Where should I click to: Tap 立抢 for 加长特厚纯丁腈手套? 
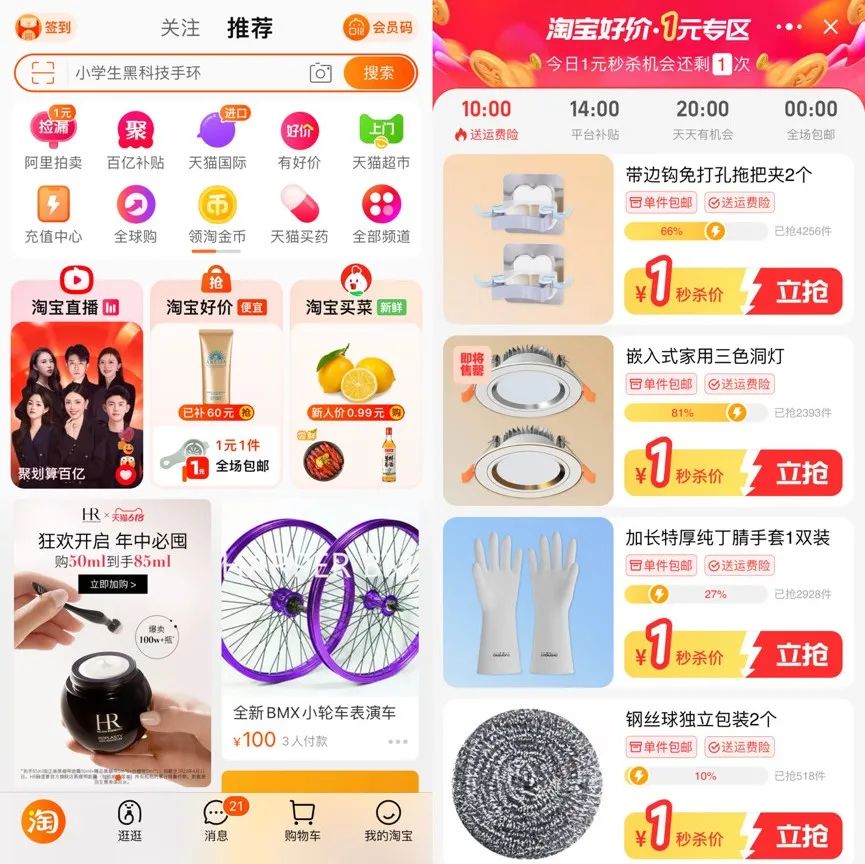pos(802,655)
